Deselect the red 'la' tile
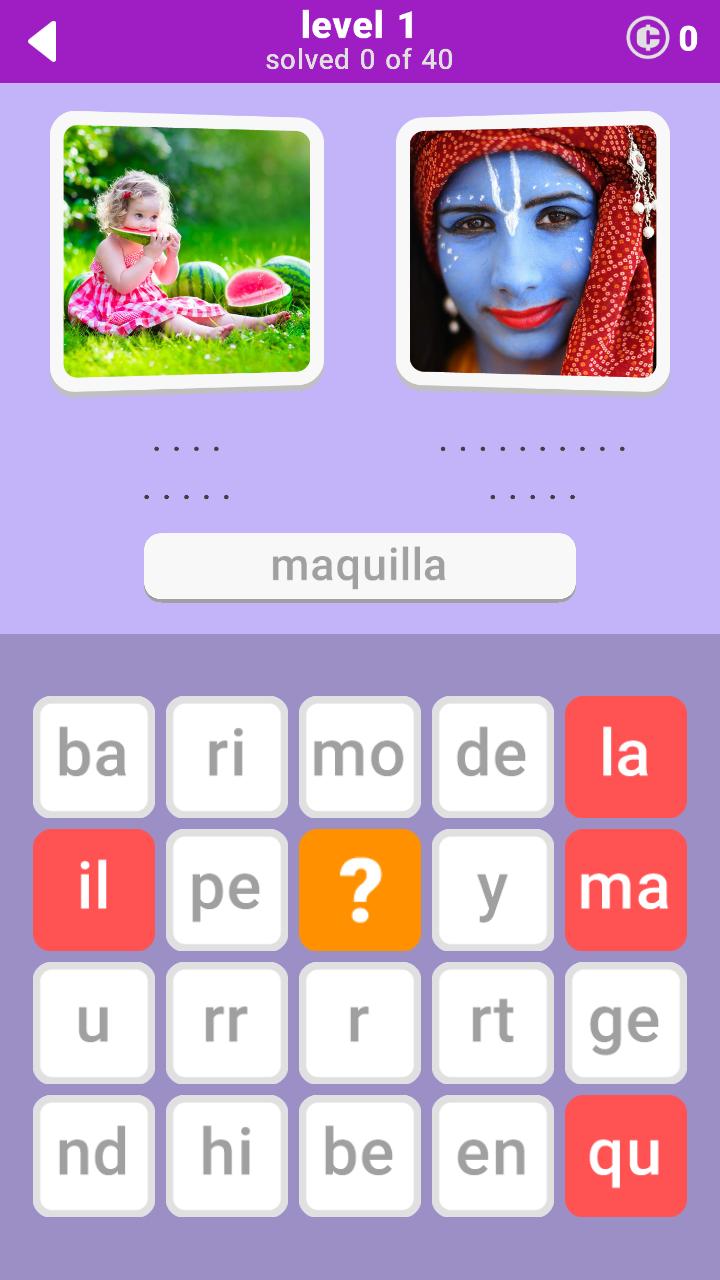The image size is (720, 1280). point(626,756)
